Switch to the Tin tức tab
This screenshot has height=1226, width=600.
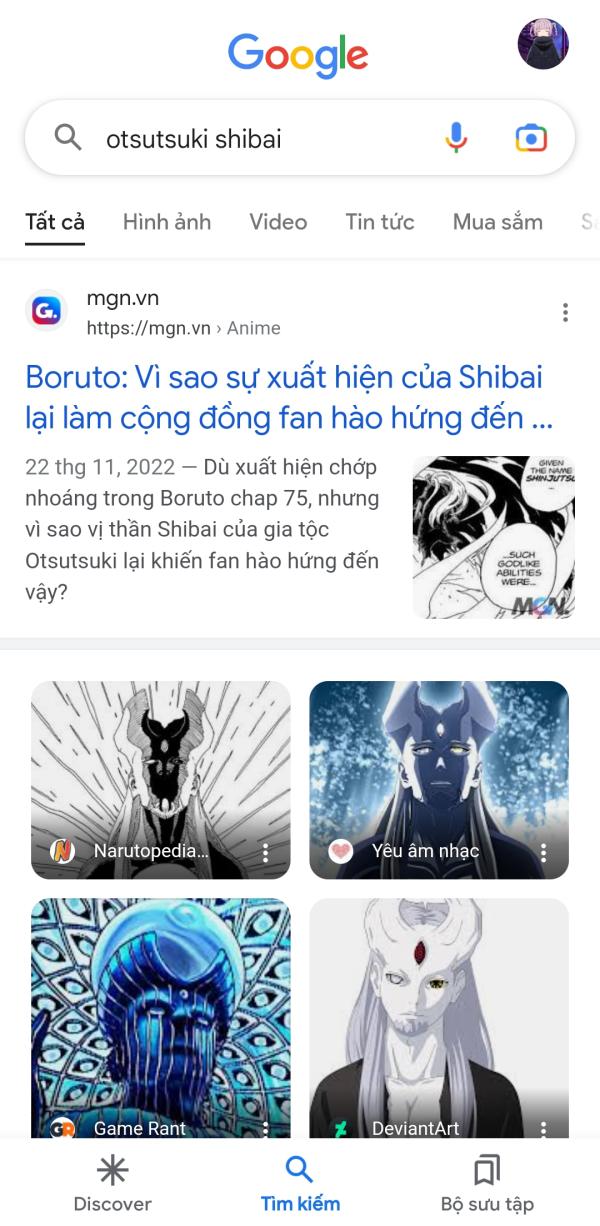pyautogui.click(x=380, y=222)
